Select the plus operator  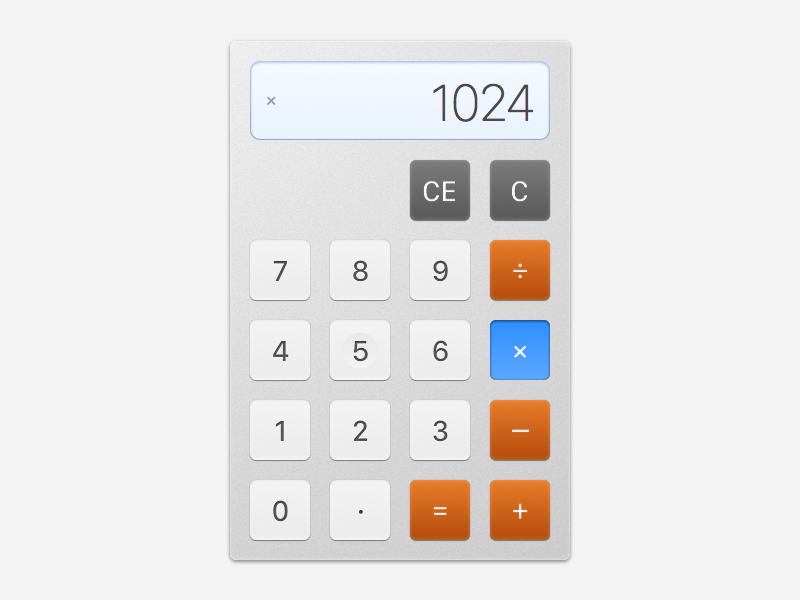click(x=520, y=510)
